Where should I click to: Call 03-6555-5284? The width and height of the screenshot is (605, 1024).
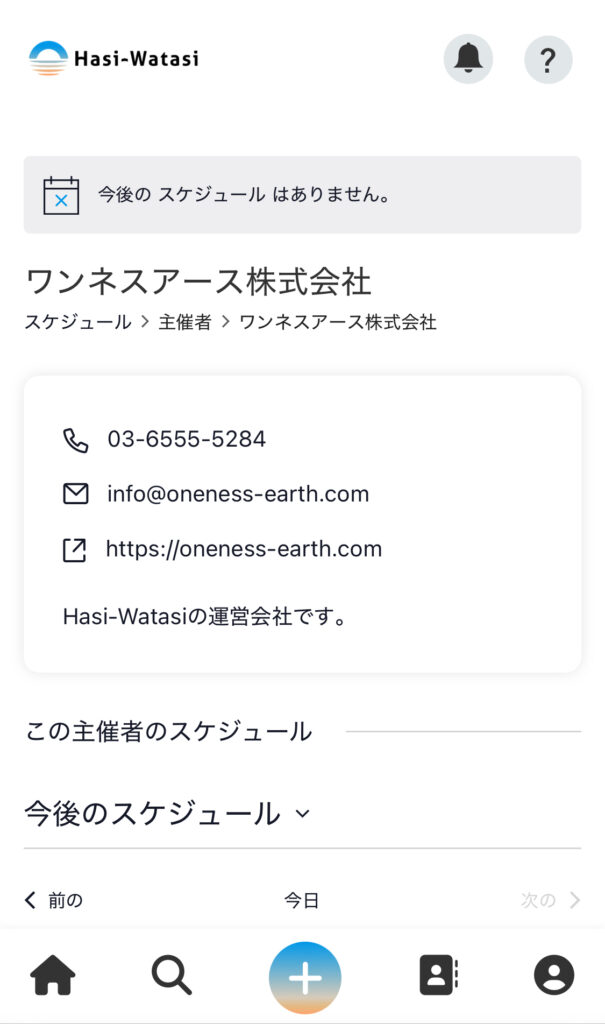click(186, 439)
